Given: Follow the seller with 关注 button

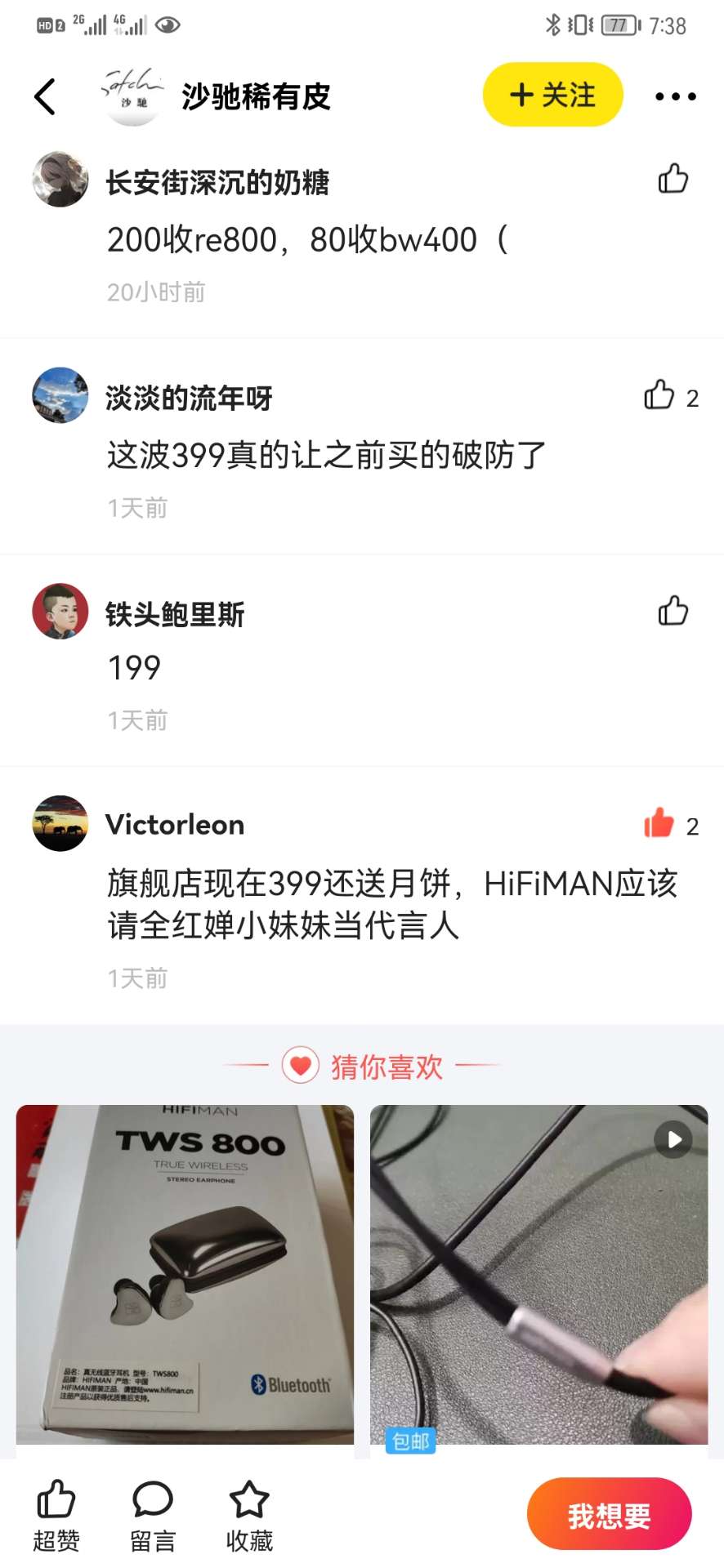Looking at the screenshot, I should click(x=552, y=95).
